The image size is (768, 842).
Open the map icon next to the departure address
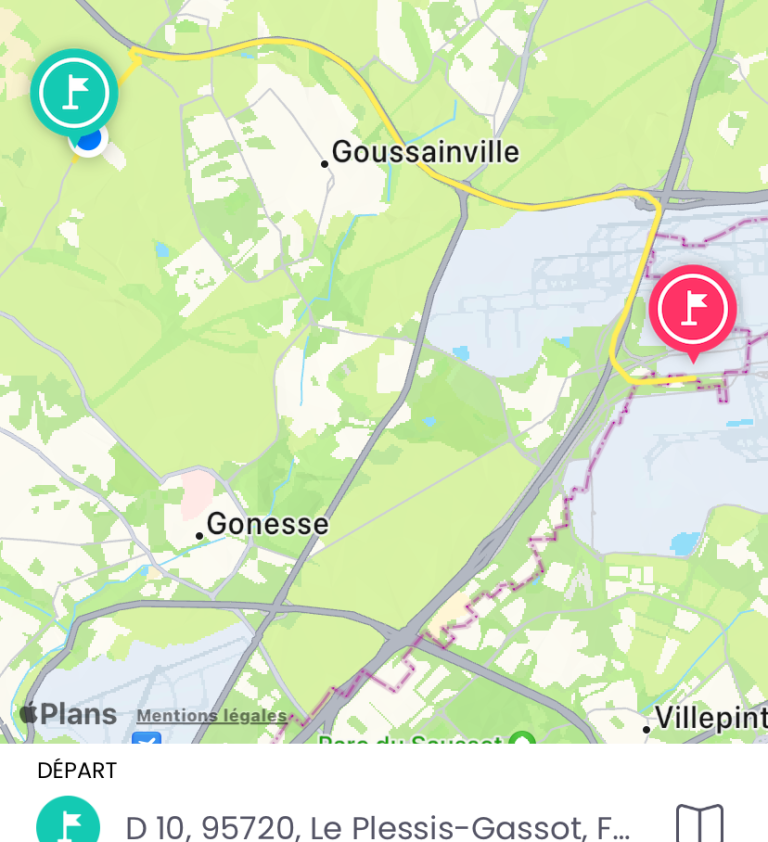(x=699, y=825)
